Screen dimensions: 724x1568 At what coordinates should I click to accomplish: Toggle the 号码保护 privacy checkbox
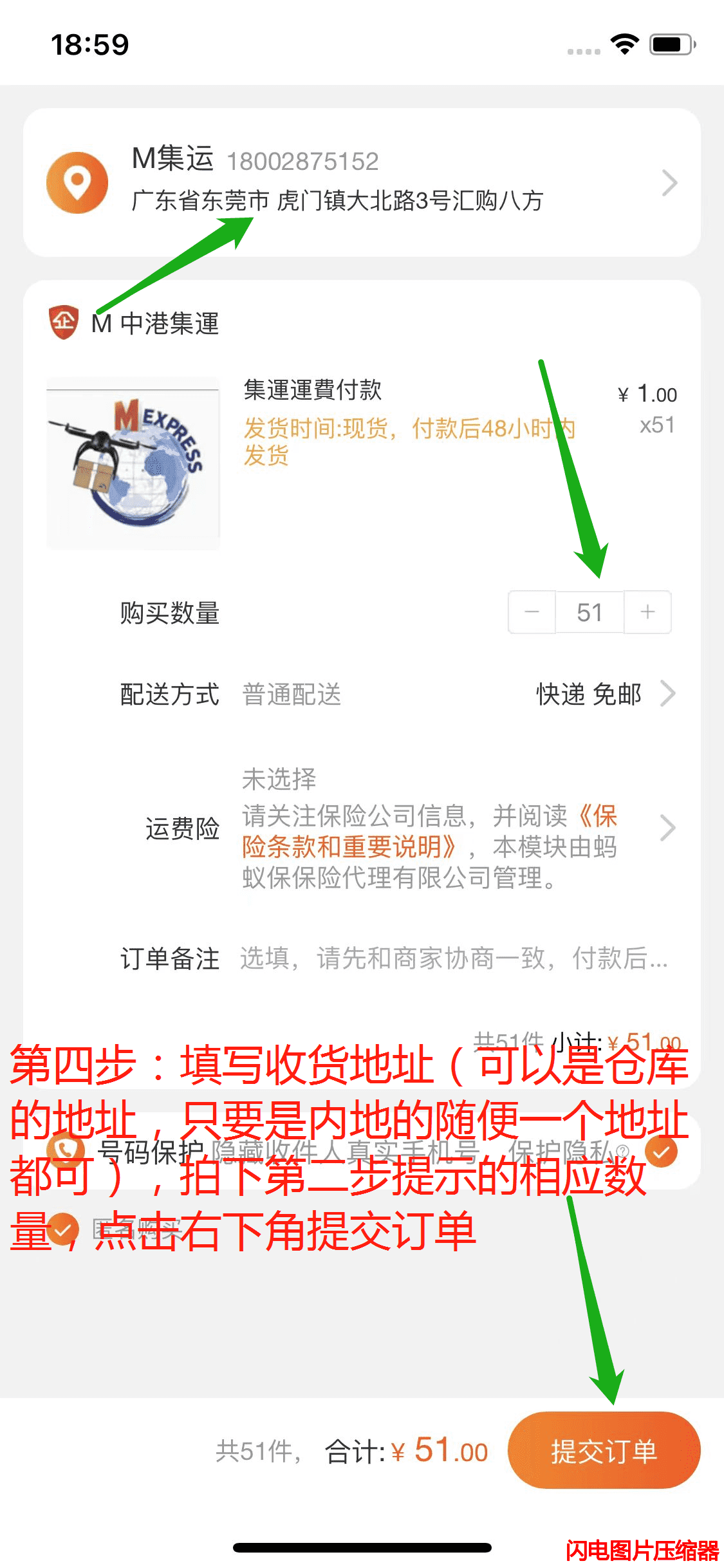tap(661, 1152)
